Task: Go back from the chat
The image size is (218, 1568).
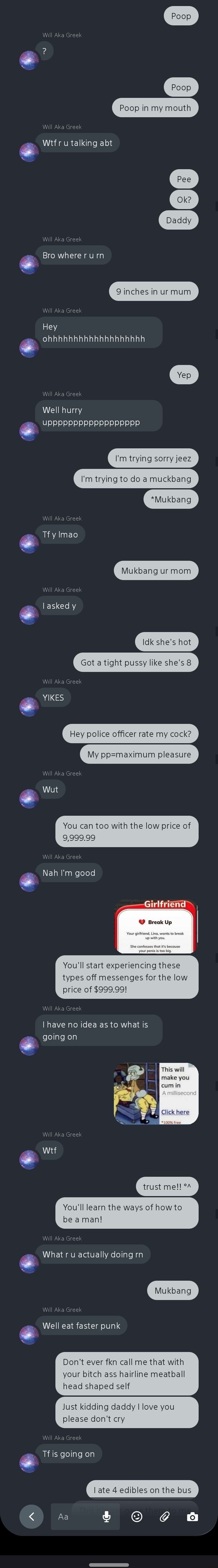Action: 32,1516
